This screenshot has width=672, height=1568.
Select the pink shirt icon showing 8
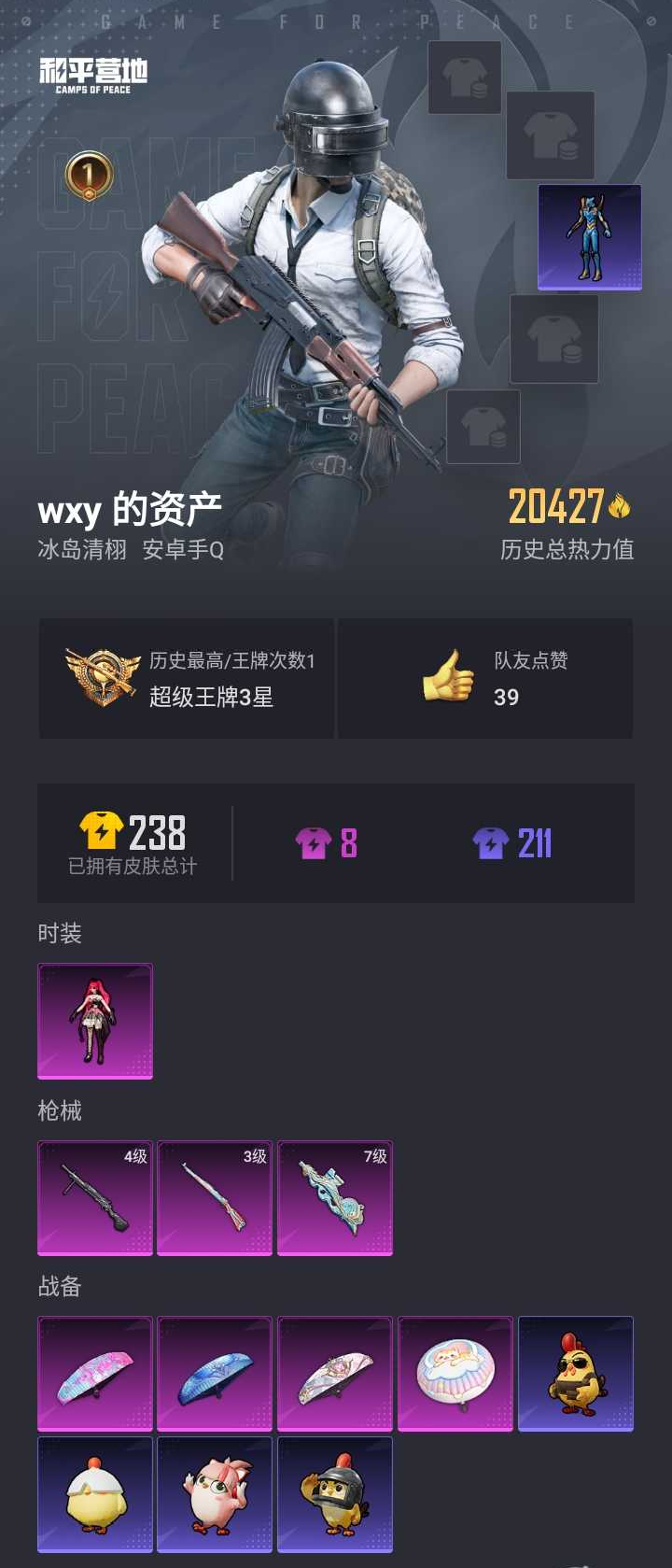315,842
